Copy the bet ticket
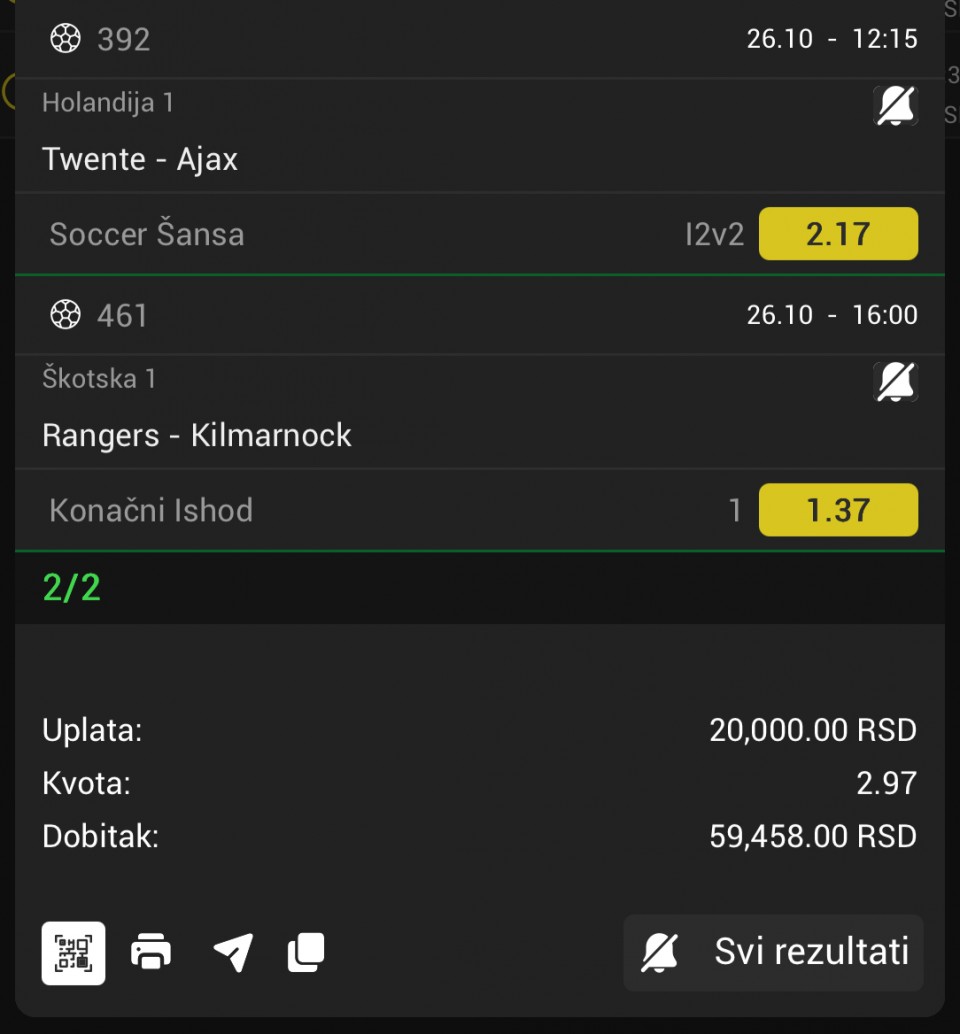The height and width of the screenshot is (1034, 960). point(306,952)
